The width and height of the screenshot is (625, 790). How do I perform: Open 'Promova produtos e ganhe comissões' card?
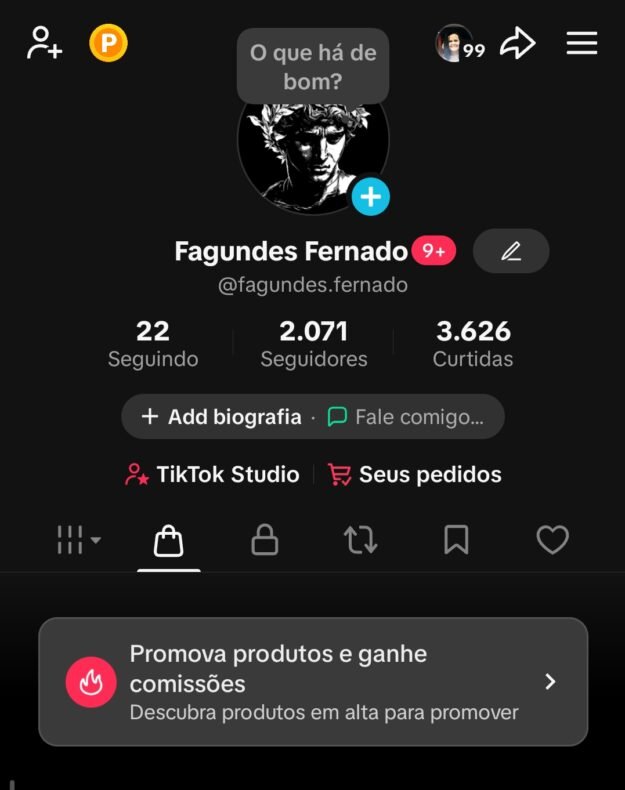(x=313, y=682)
